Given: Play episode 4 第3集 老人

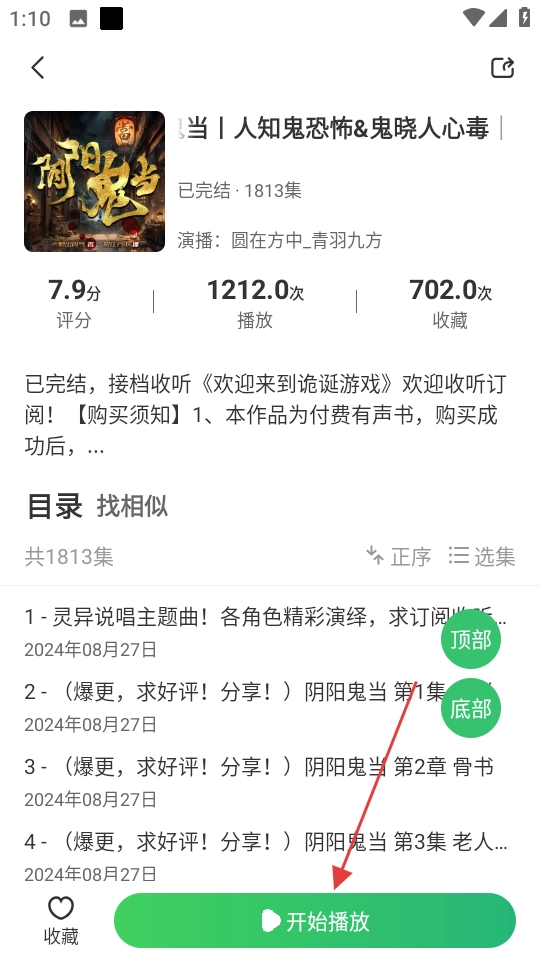Looking at the screenshot, I should pos(267,857).
